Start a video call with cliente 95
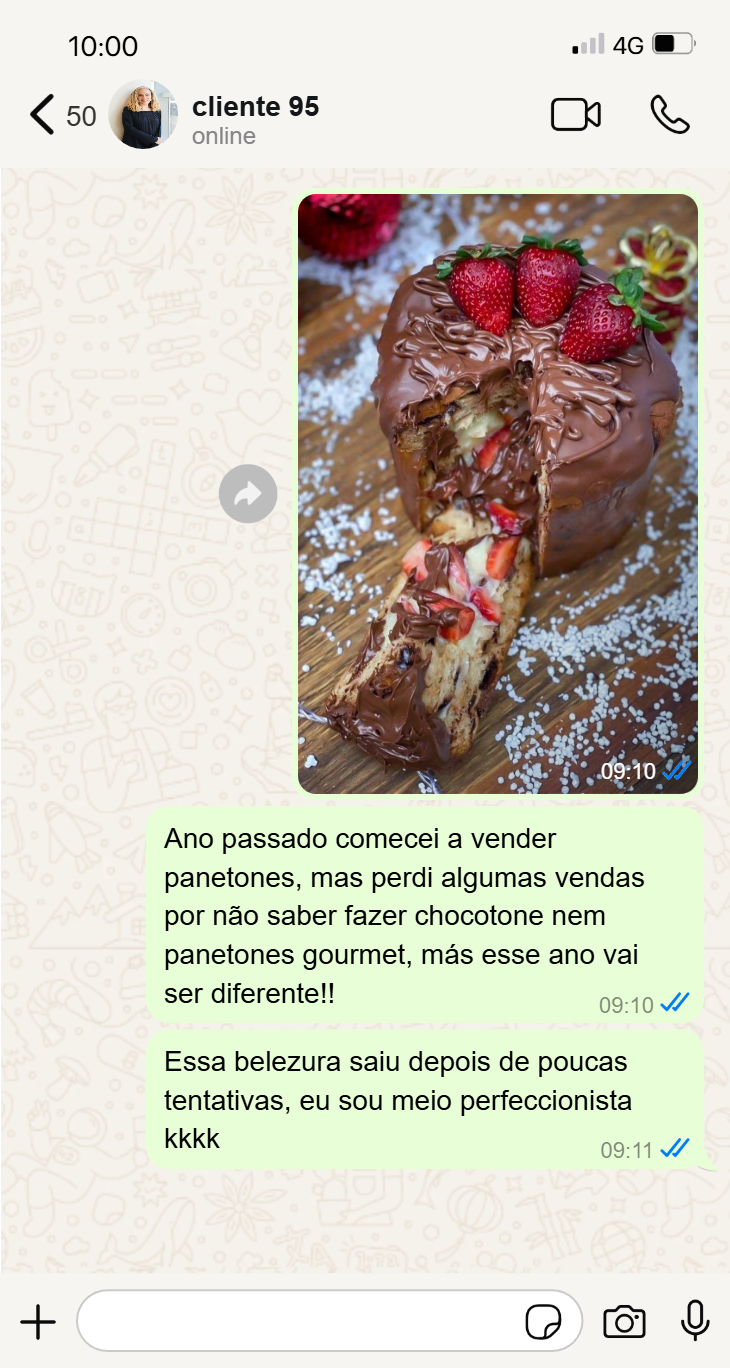Image resolution: width=730 pixels, height=1368 pixels. 576,115
